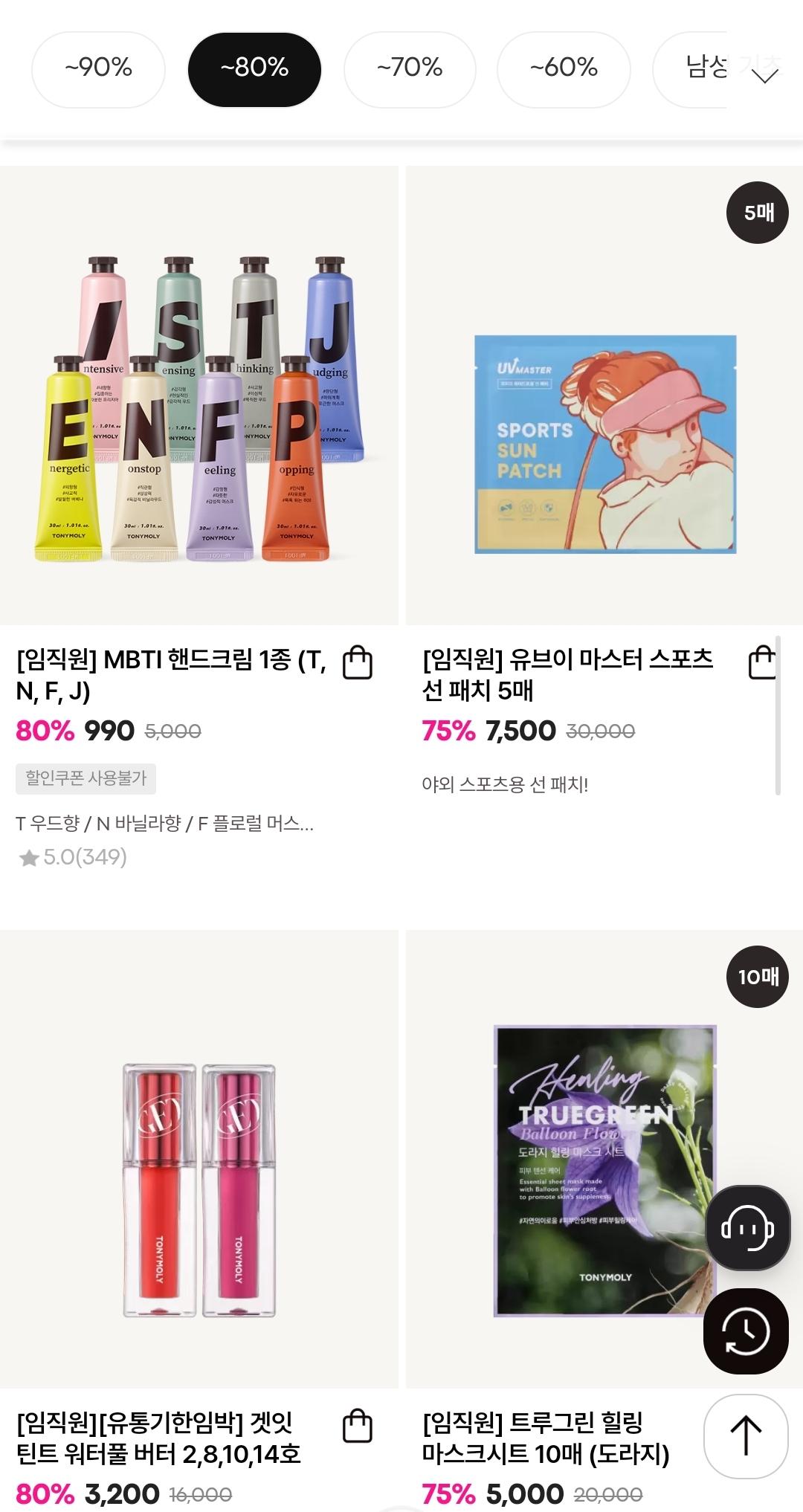Add 겟잇 틴트 to shopping bag

357,1427
